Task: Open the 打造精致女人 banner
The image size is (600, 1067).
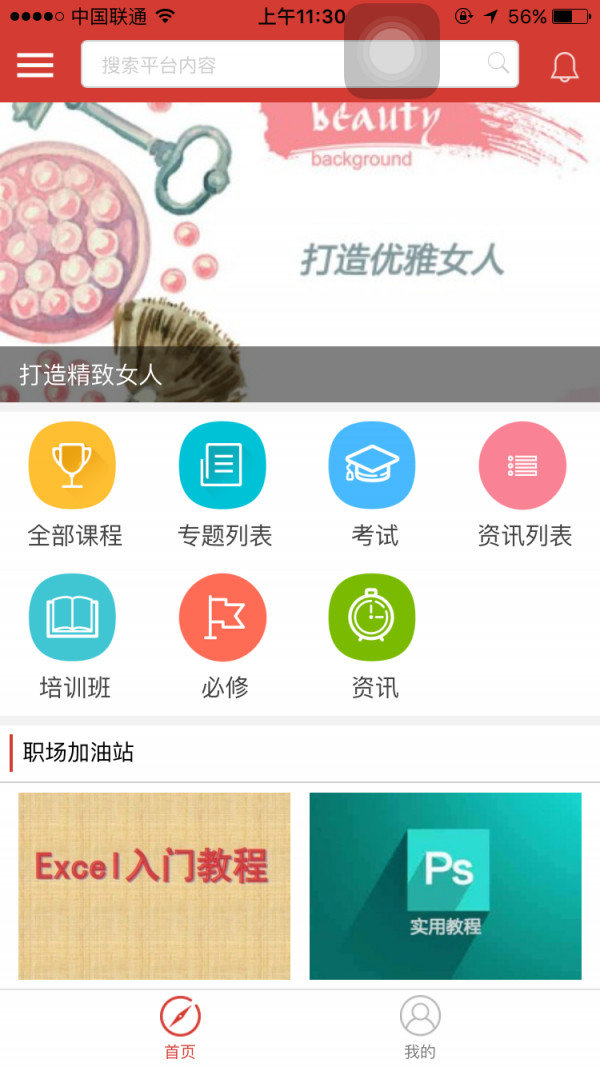Action: coord(300,252)
